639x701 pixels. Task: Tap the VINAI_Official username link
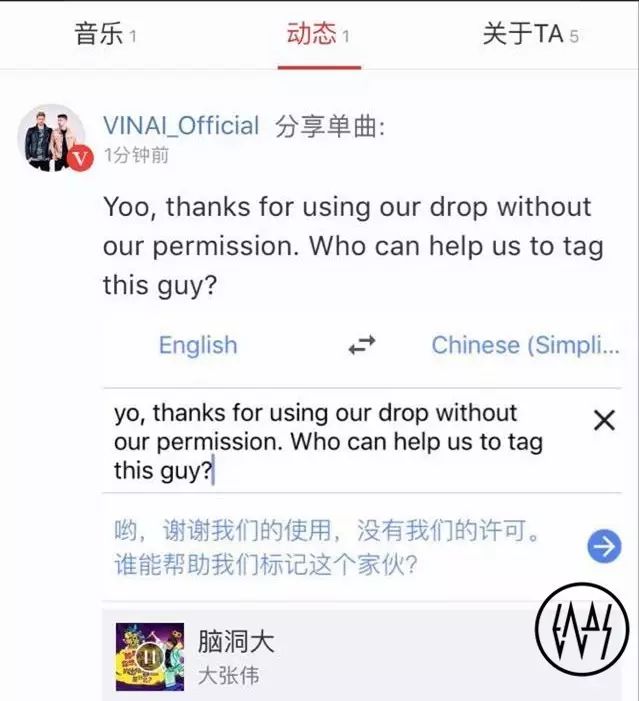click(x=181, y=126)
